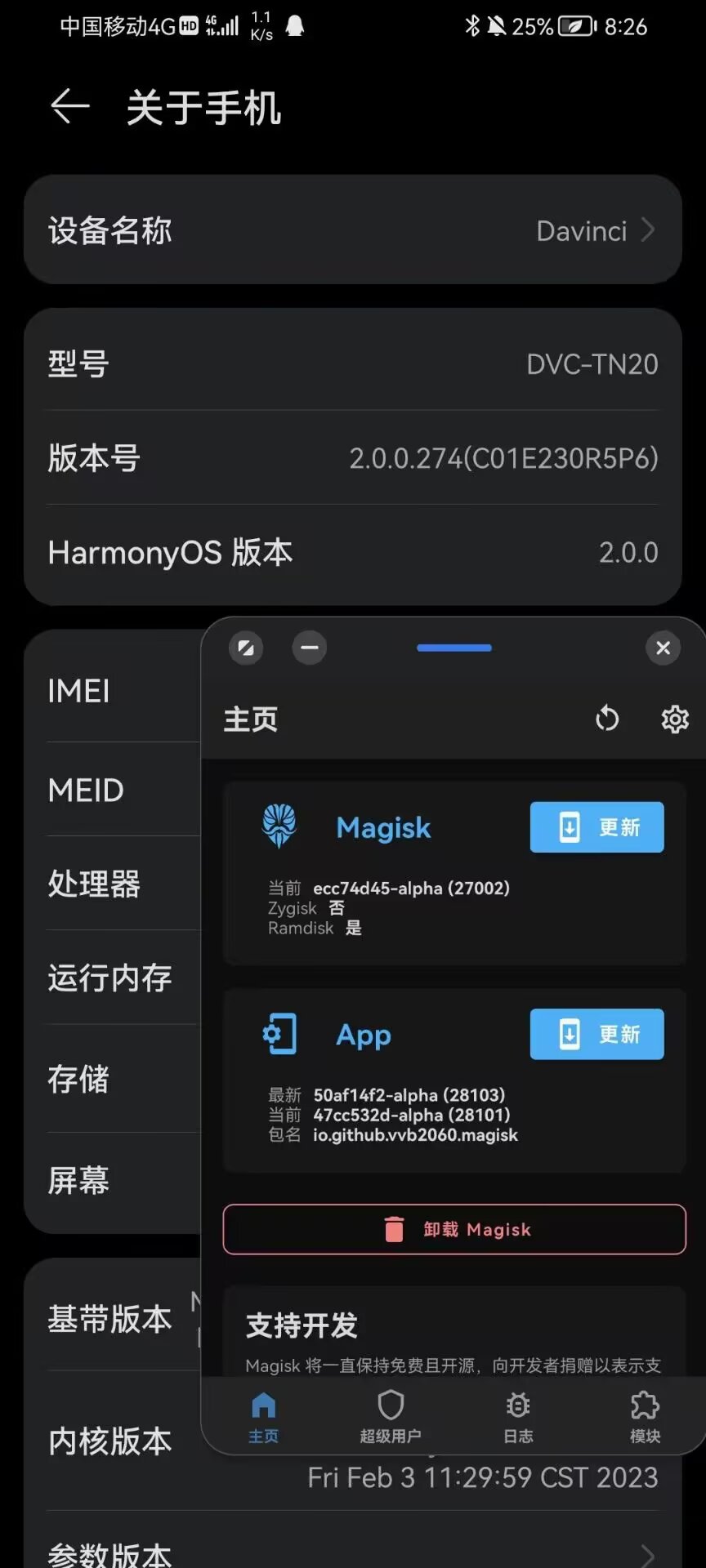Refresh the Magisk 主页 status
This screenshot has height=1568, width=706.
pos(607,719)
